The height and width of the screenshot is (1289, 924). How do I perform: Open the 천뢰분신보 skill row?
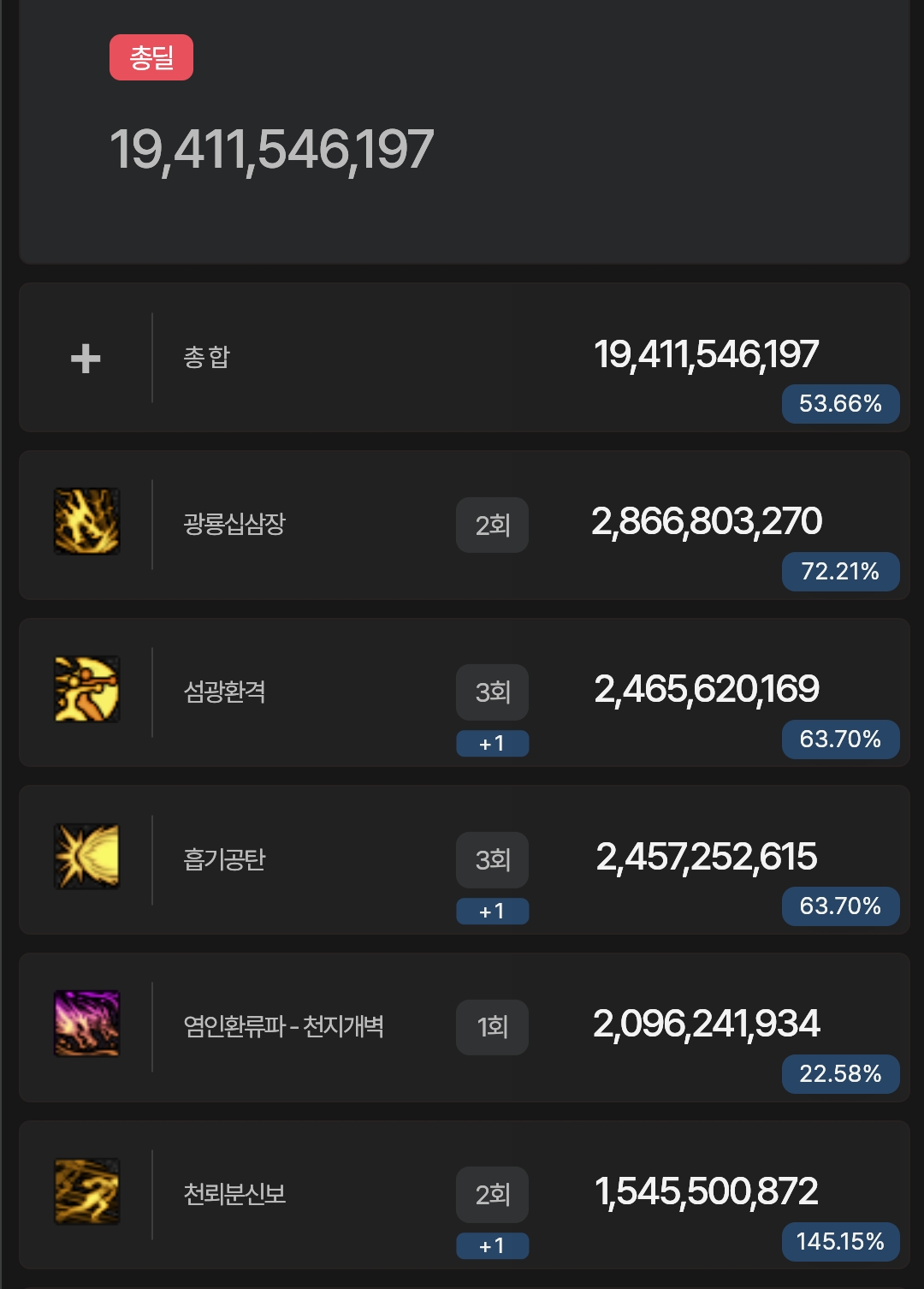(234, 1194)
